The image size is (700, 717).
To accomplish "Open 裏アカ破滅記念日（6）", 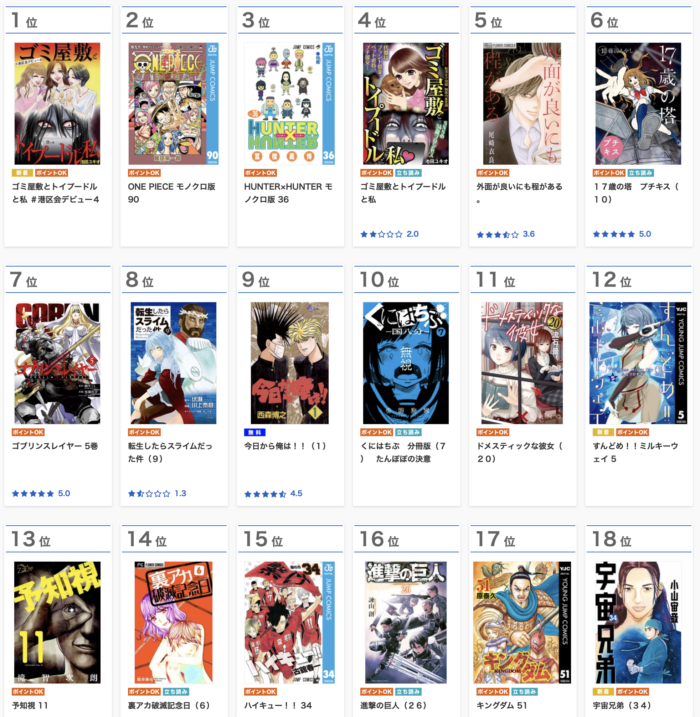I will point(173,622).
